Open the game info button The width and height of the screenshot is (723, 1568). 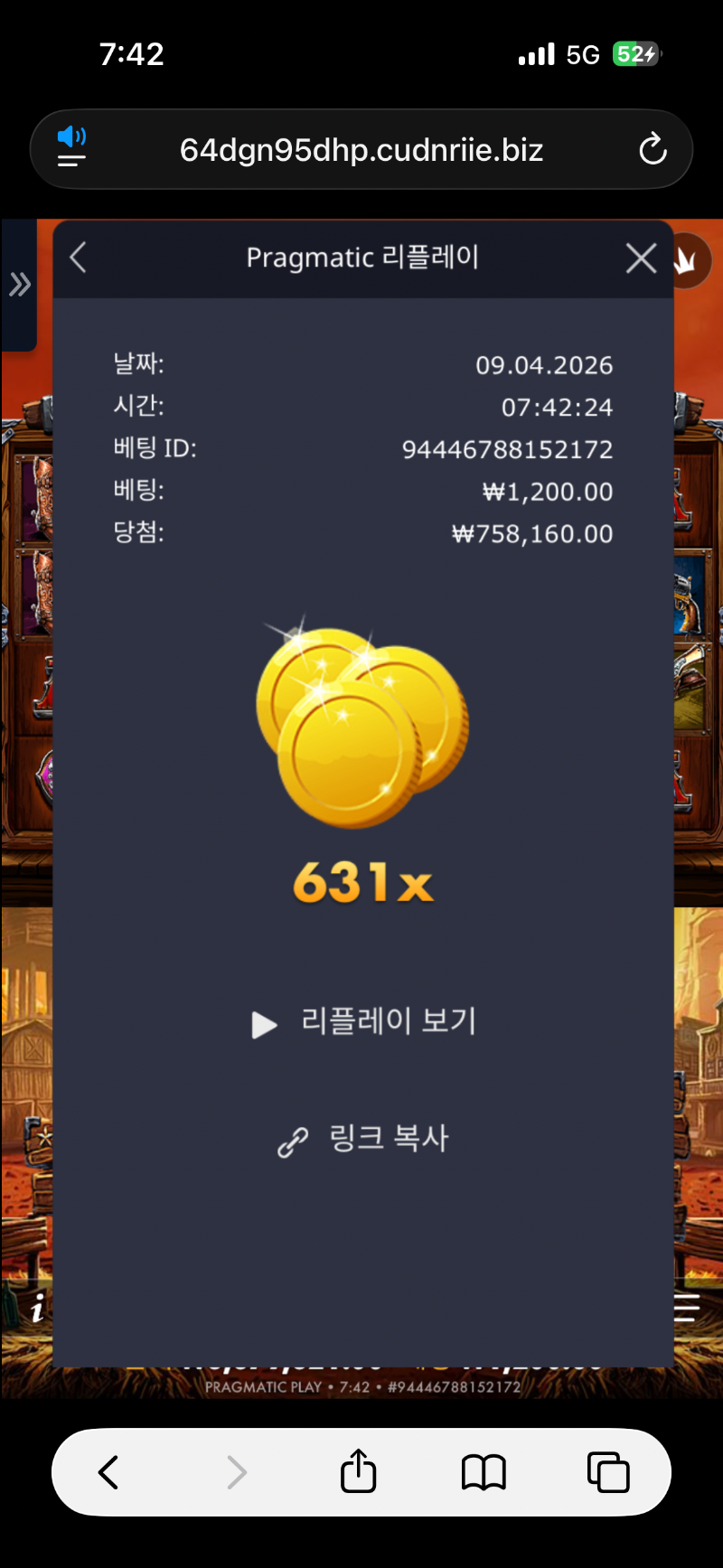point(36,1307)
